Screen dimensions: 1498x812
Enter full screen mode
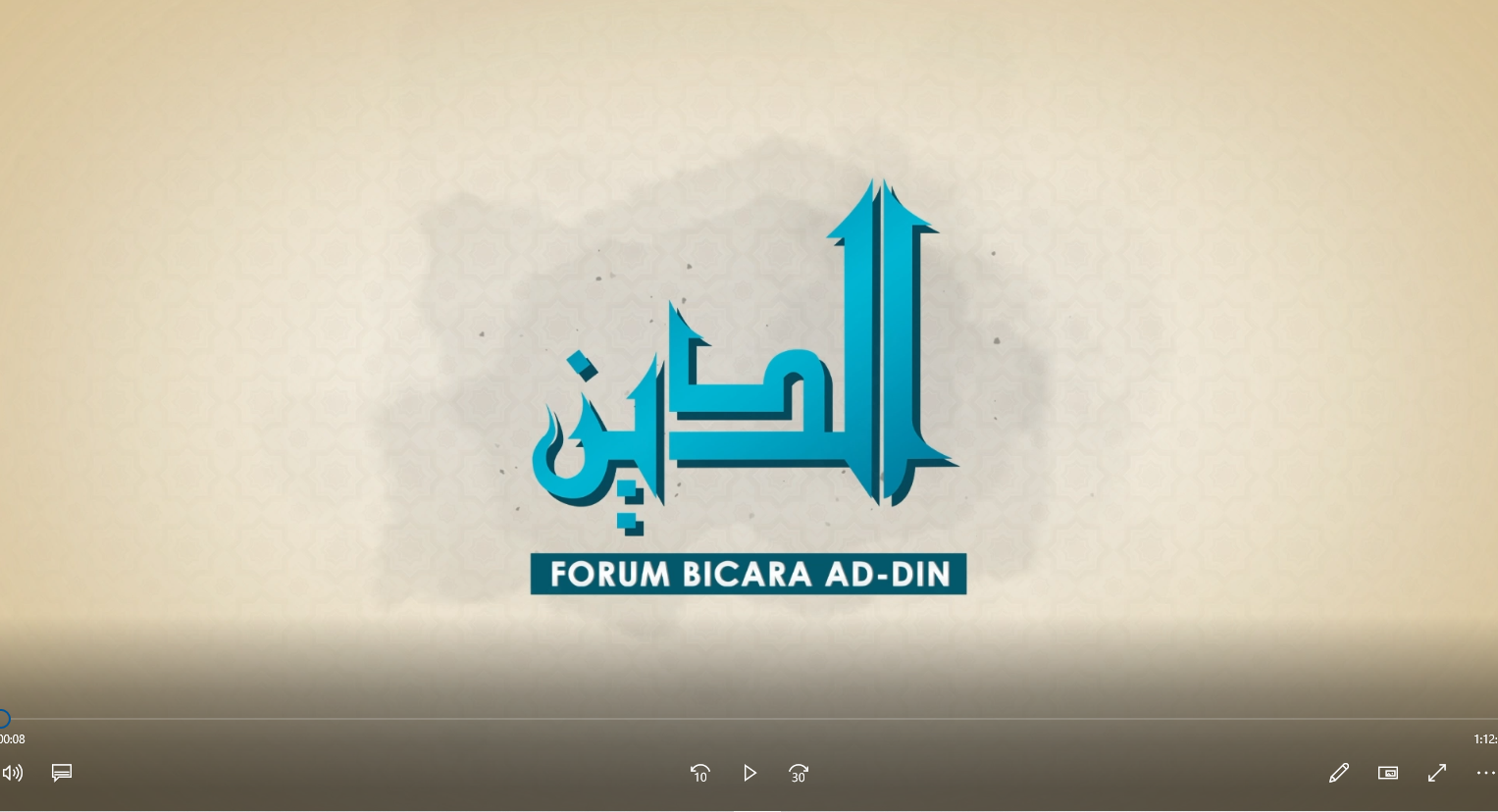click(x=1437, y=773)
